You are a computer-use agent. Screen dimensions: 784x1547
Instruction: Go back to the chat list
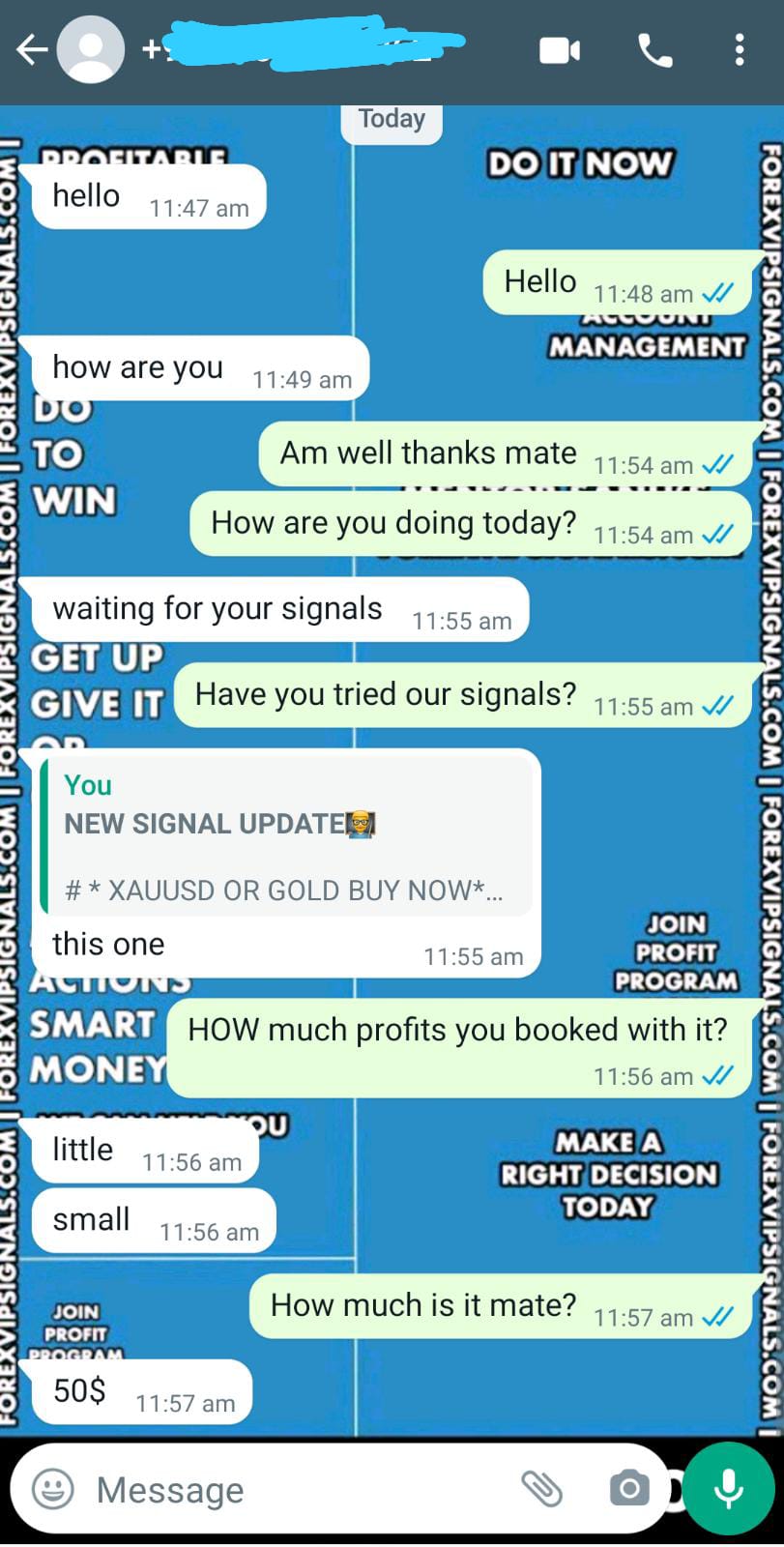31,50
